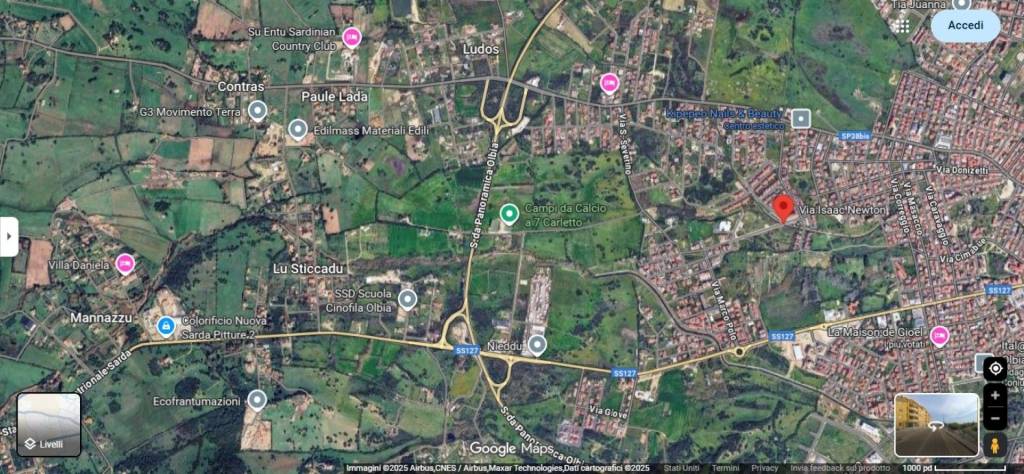
Task: Select the Su Entu Sardinian Country Club marker
Action: click(351, 38)
